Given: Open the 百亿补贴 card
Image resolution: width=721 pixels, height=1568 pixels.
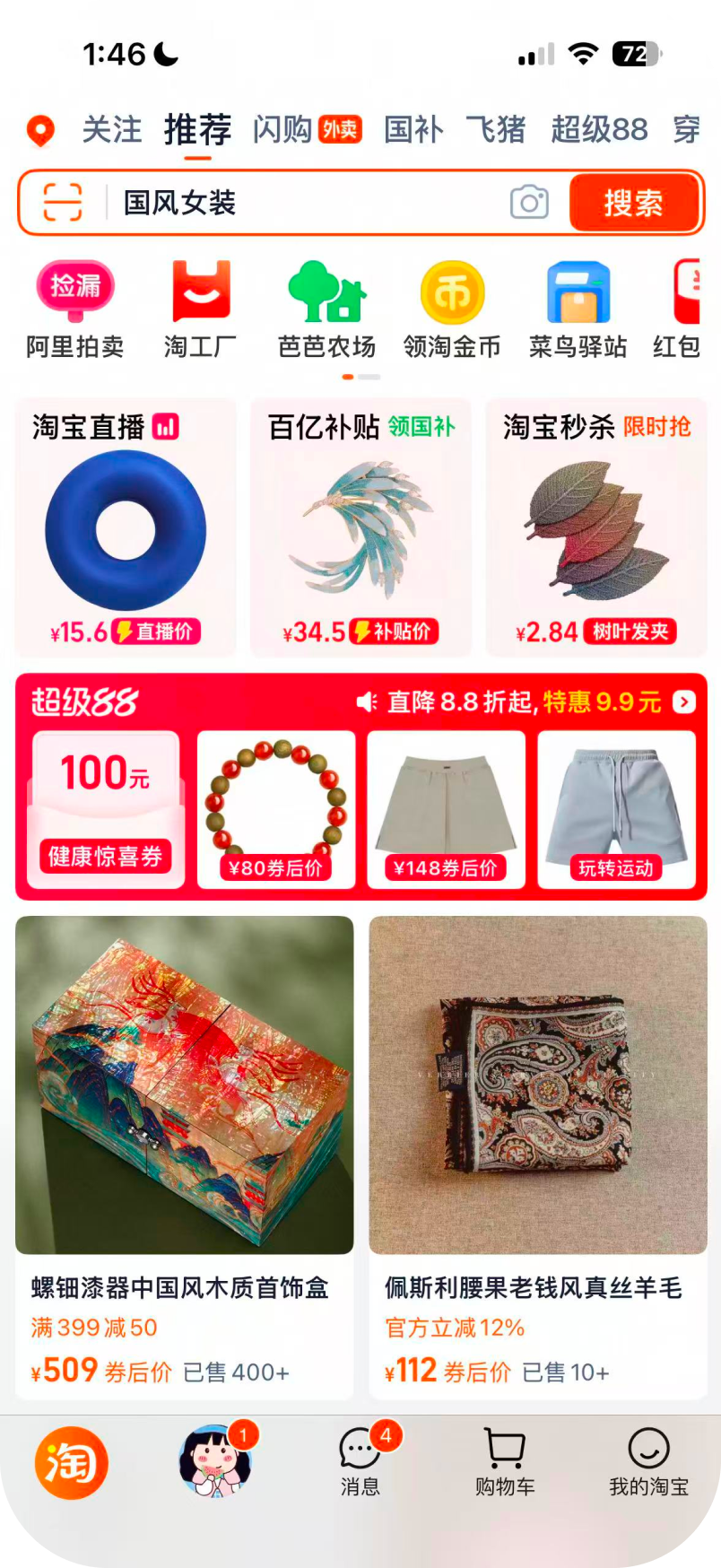Looking at the screenshot, I should [360, 527].
